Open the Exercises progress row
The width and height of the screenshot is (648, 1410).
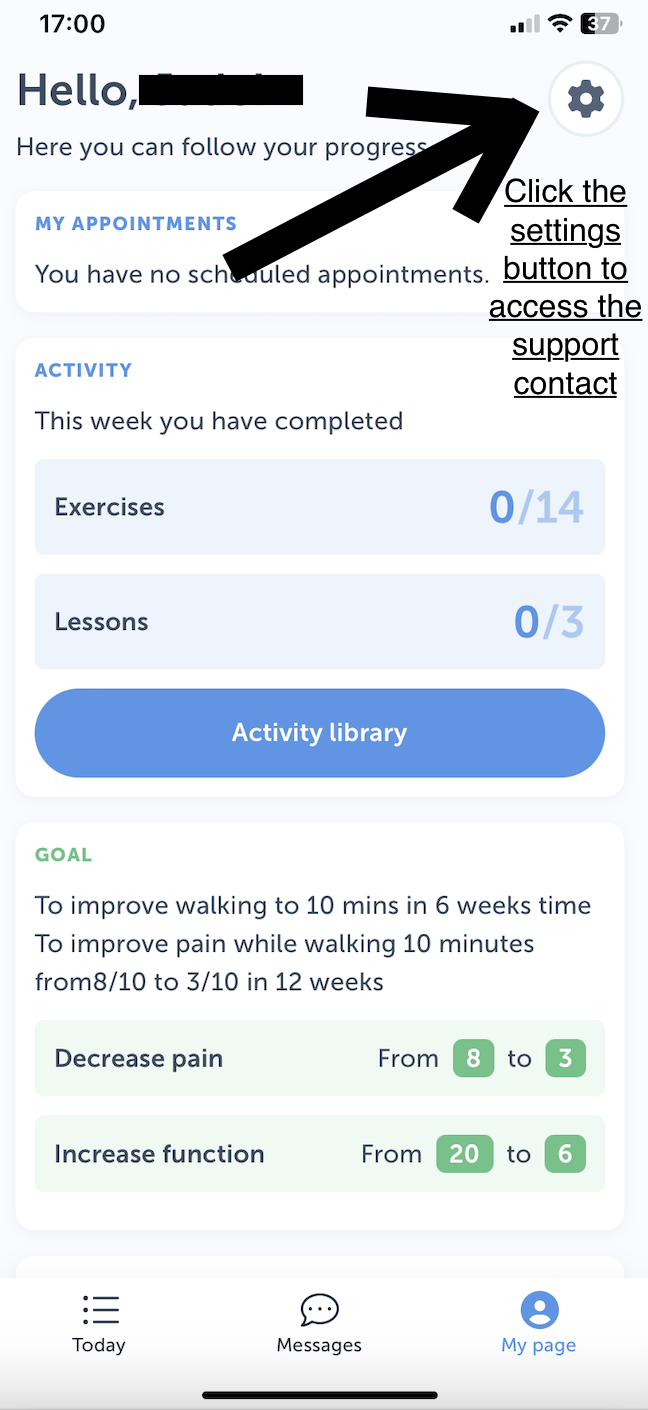(320, 507)
